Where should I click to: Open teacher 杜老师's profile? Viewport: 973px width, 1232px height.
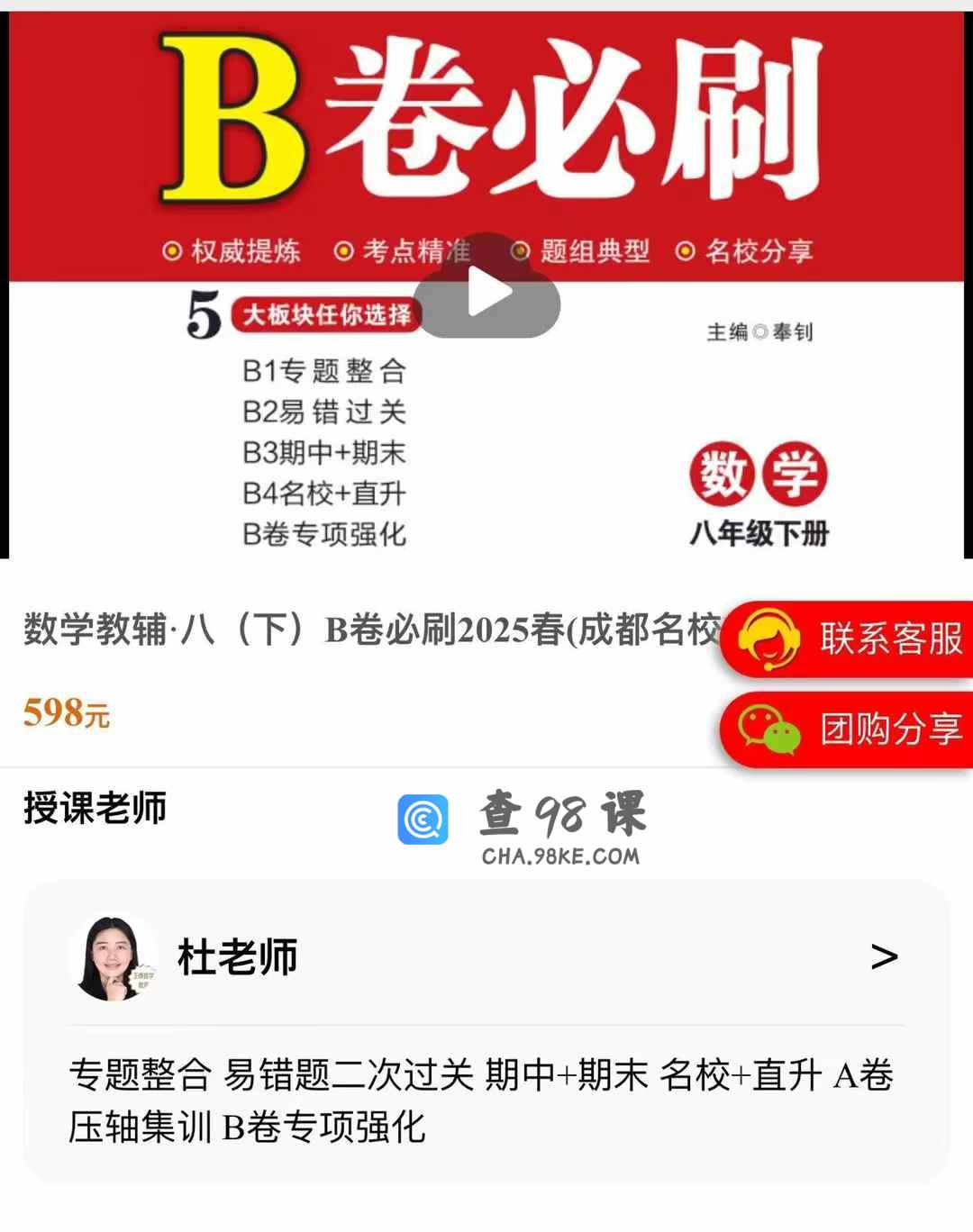[x=486, y=956]
